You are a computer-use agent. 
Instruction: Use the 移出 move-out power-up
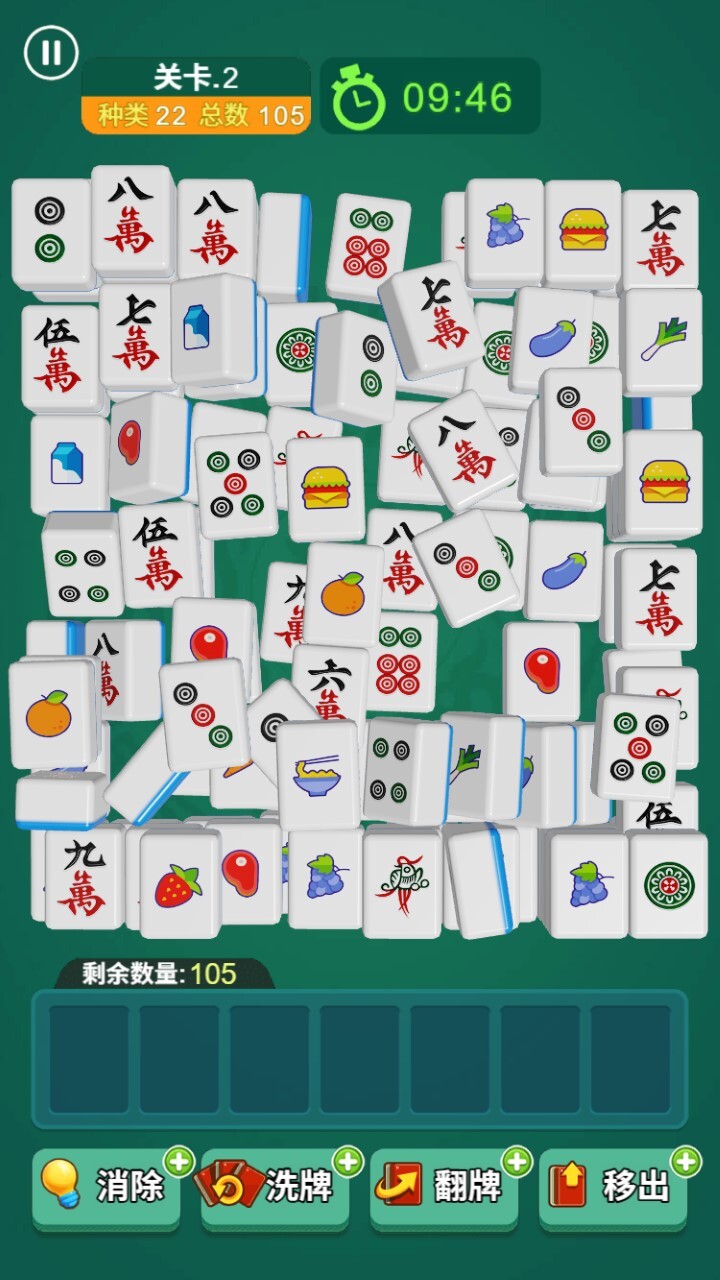613,1187
